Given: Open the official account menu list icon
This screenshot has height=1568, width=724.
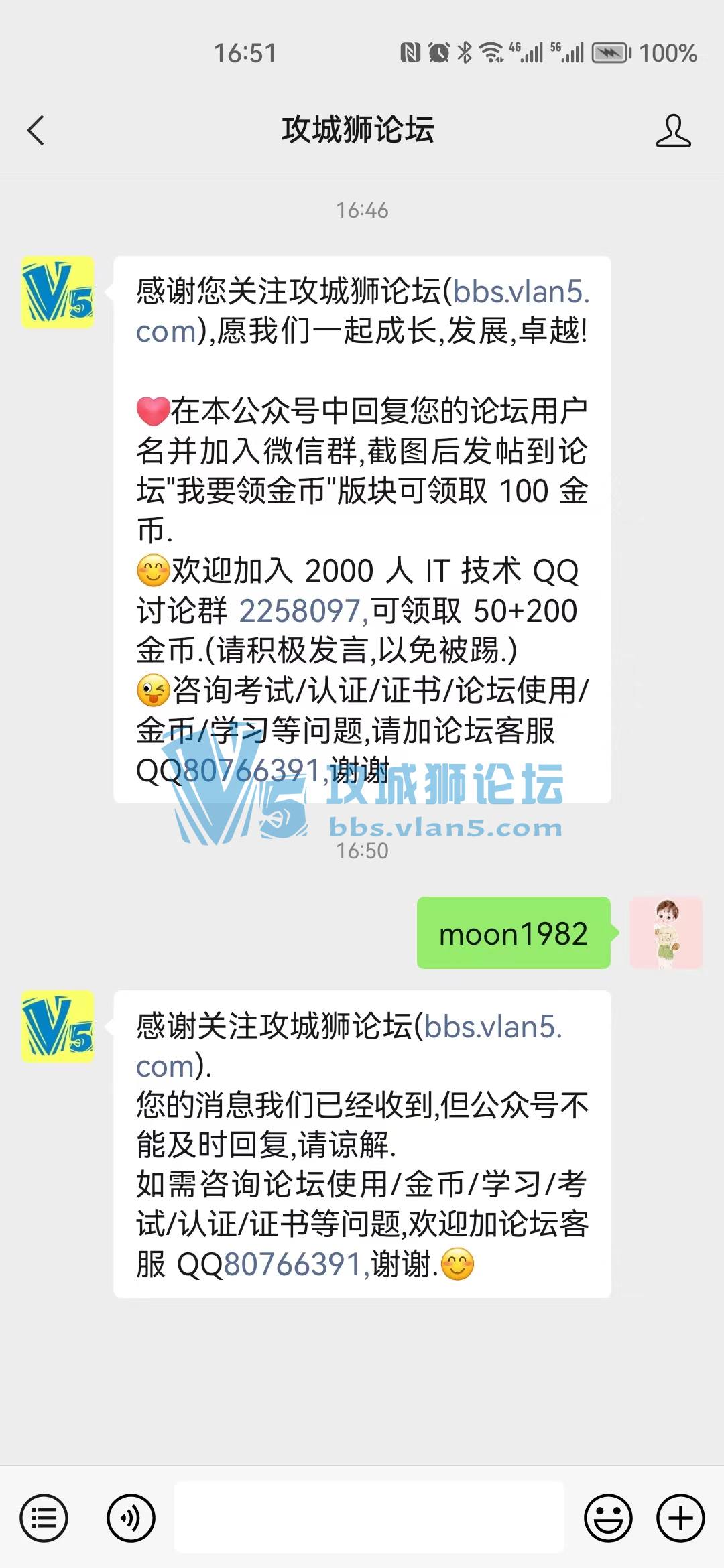Looking at the screenshot, I should [44, 1518].
